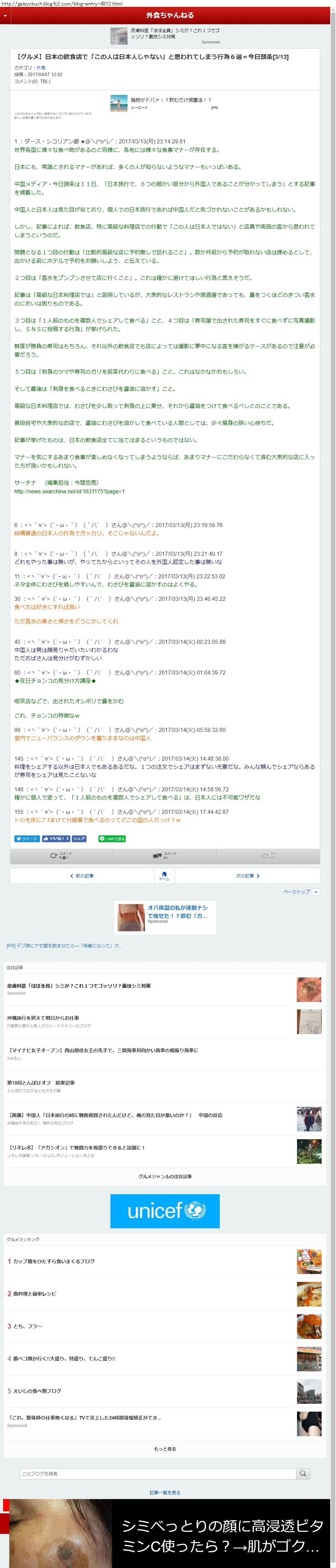336x1568 pixels.
Task: Open the 外食 category link
Action: (41, 68)
